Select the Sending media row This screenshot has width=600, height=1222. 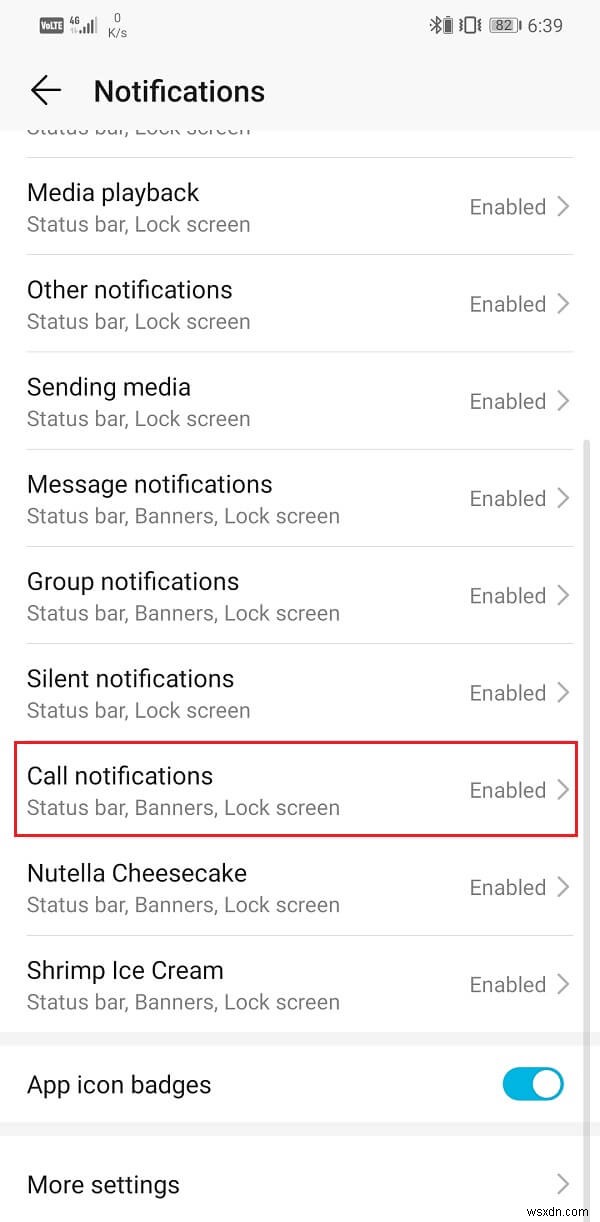[x=298, y=401]
